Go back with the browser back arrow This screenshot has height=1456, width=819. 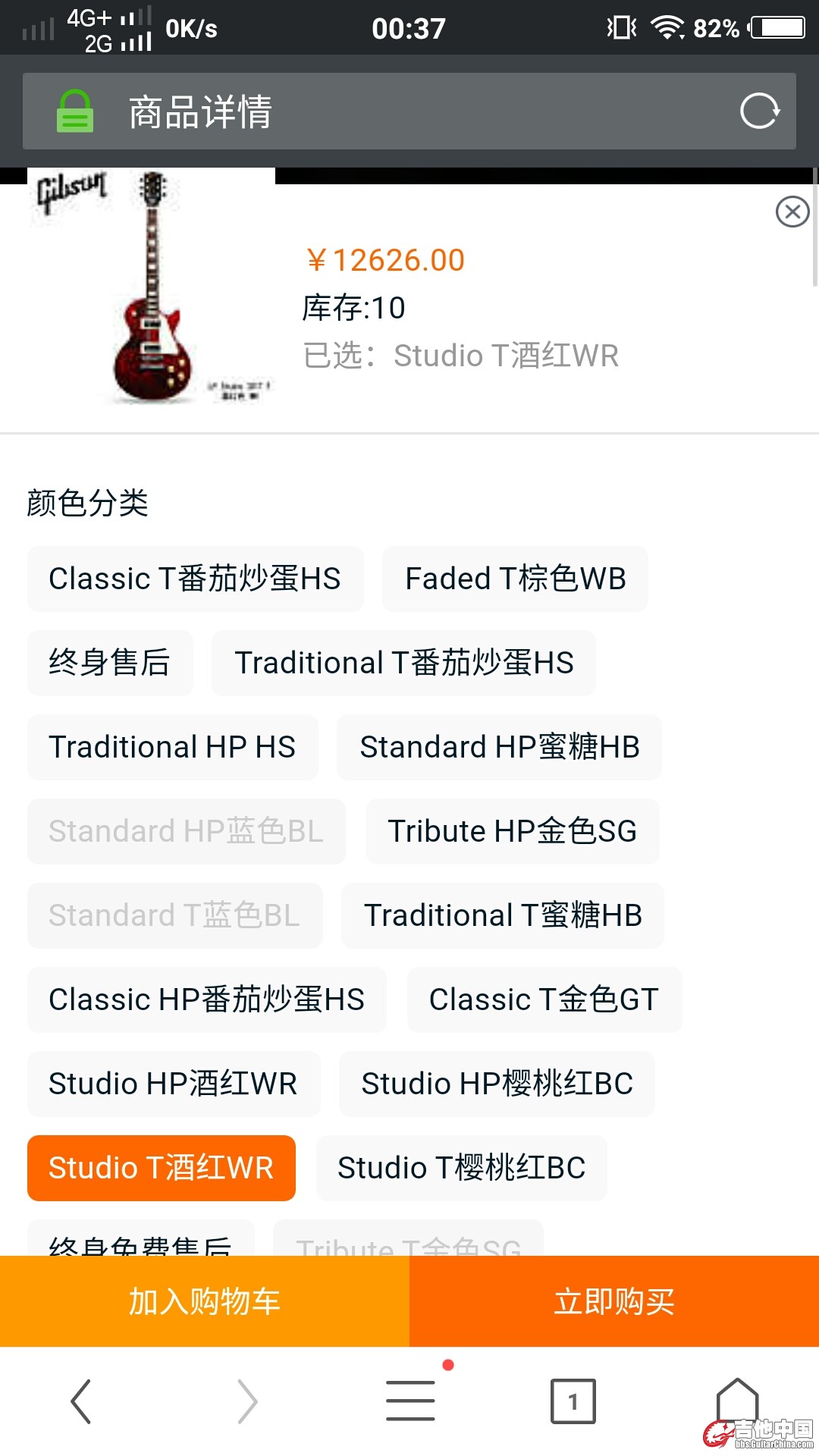click(x=81, y=1401)
